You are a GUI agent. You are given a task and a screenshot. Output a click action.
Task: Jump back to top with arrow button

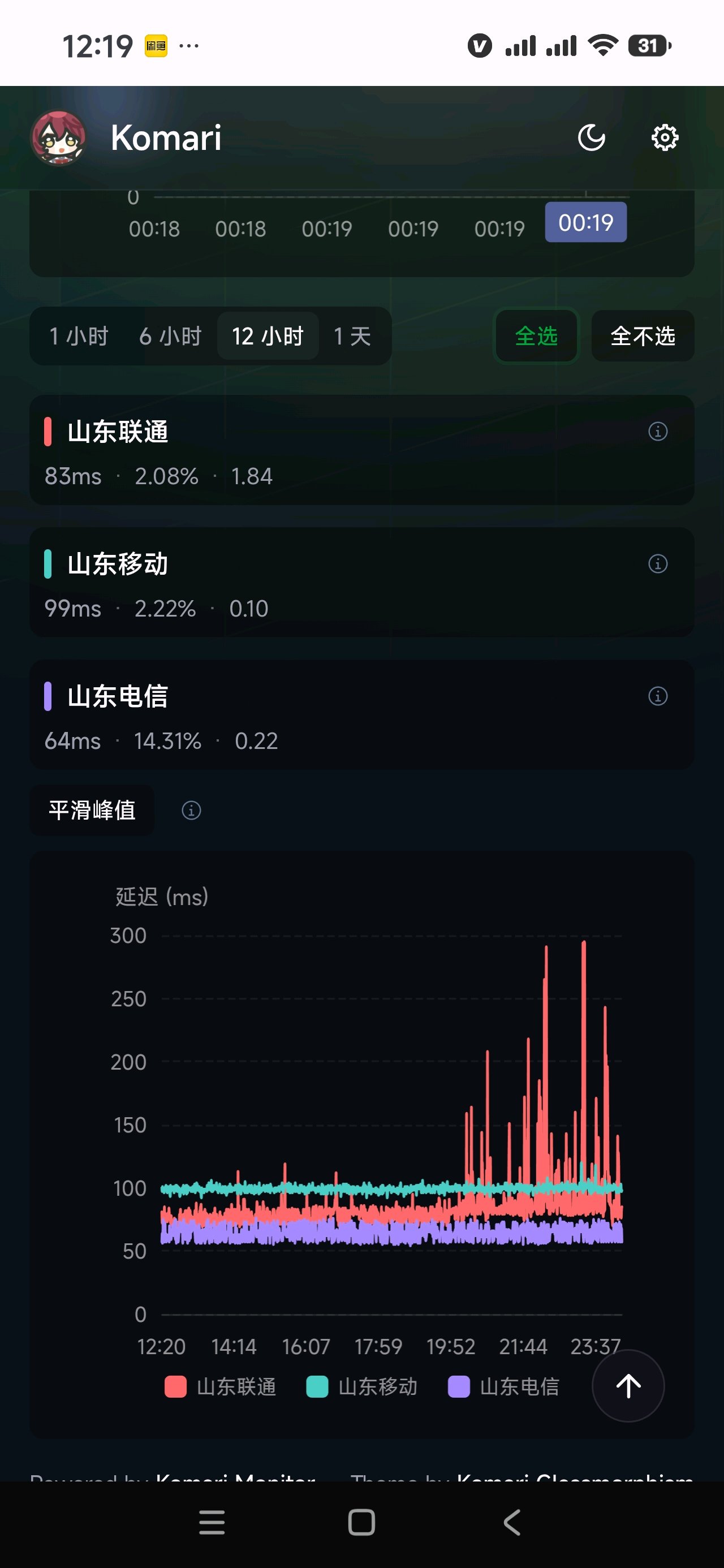pos(628,1386)
